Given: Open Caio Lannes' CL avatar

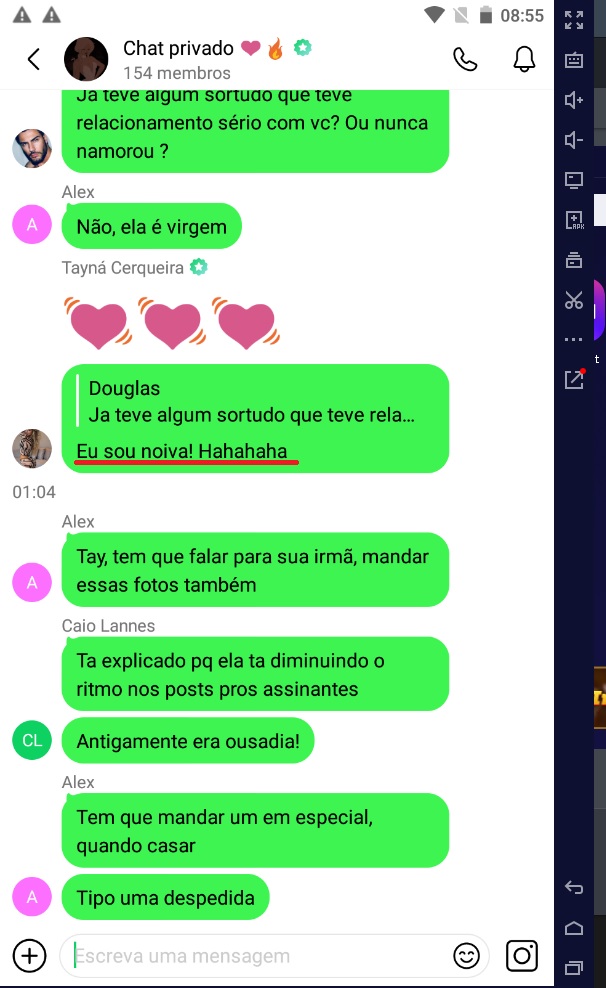Looking at the screenshot, I should 32,741.
